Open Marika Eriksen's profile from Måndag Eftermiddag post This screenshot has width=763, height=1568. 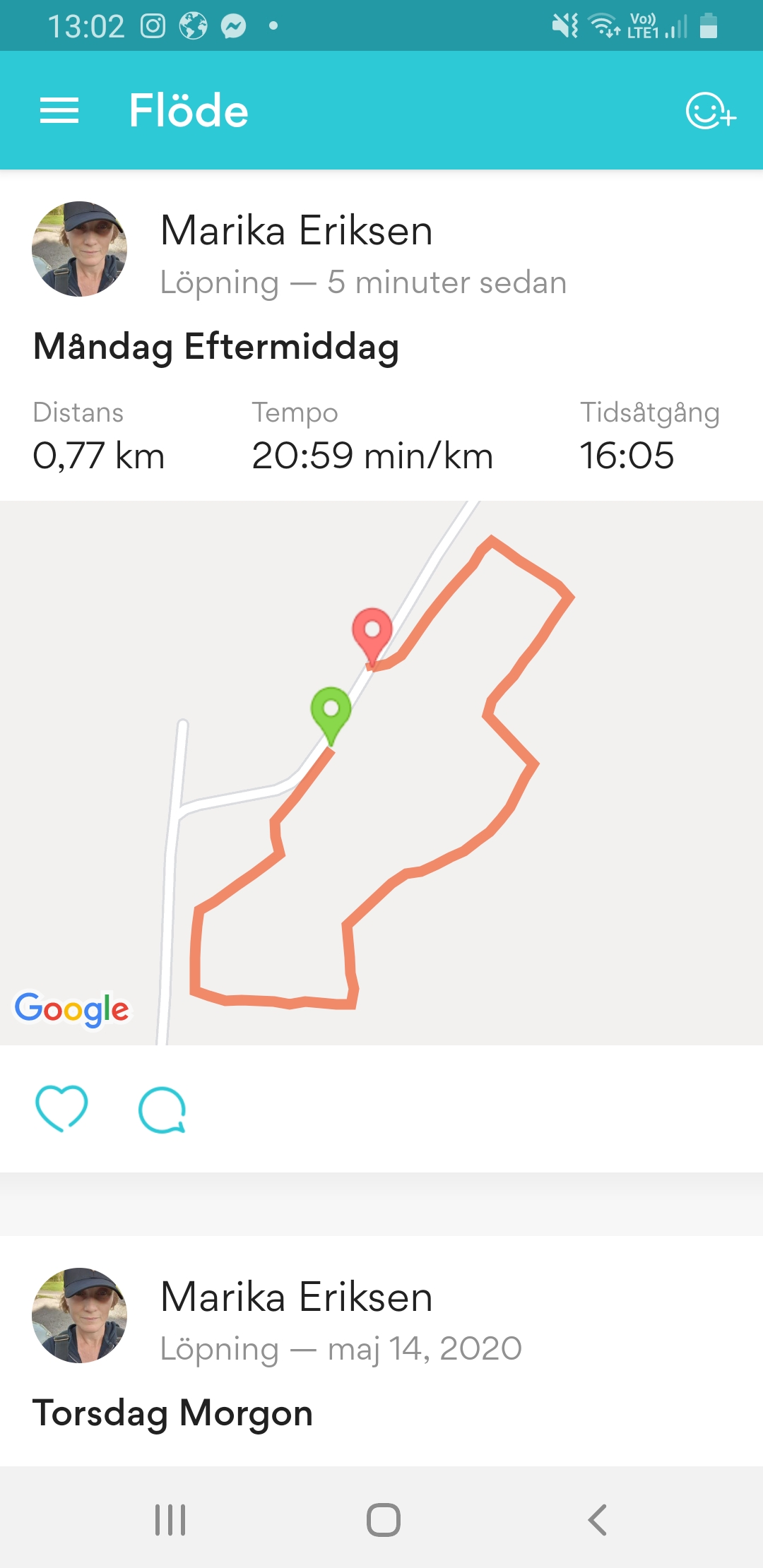(x=80, y=249)
